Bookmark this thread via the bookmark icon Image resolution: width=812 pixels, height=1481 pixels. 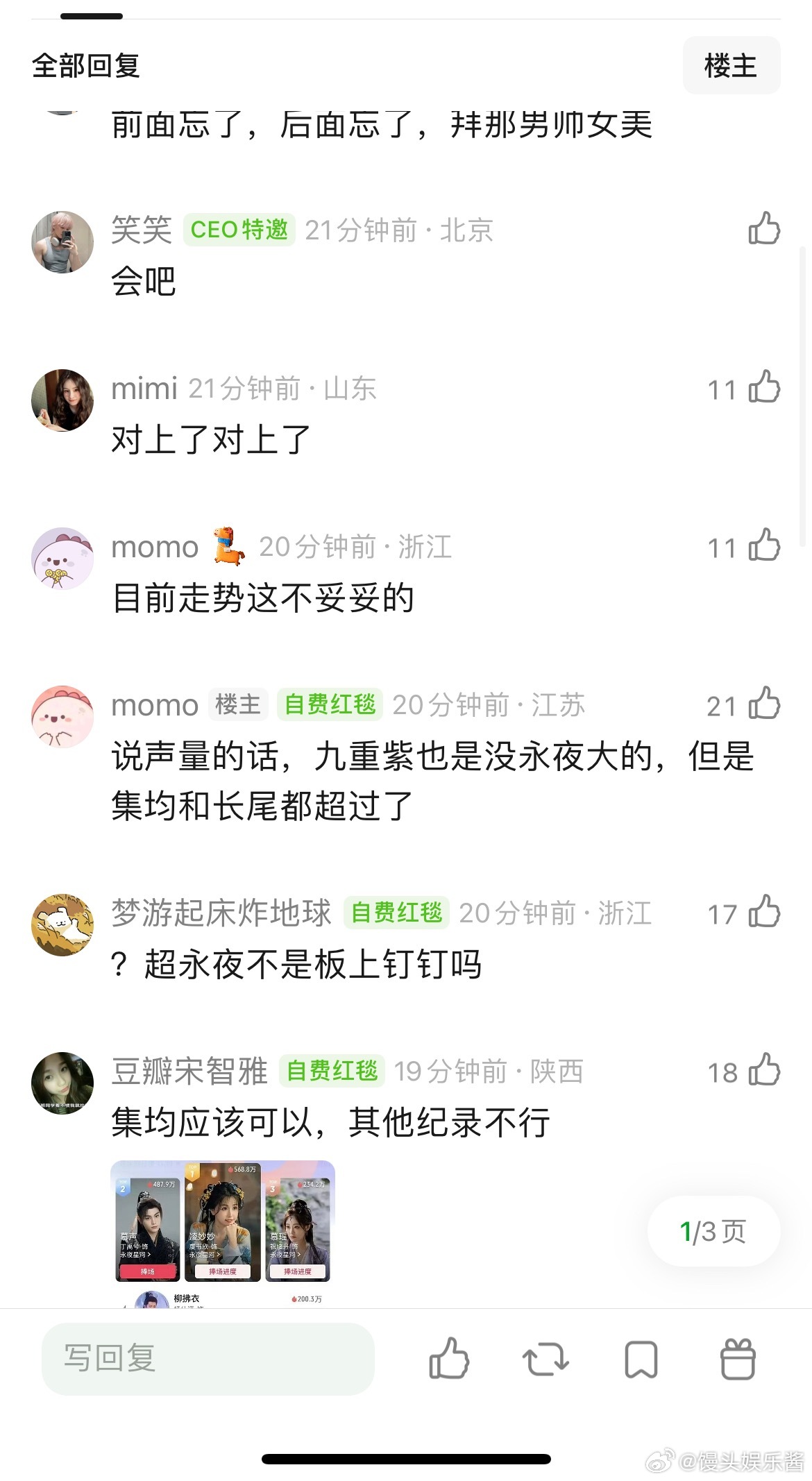point(640,1359)
